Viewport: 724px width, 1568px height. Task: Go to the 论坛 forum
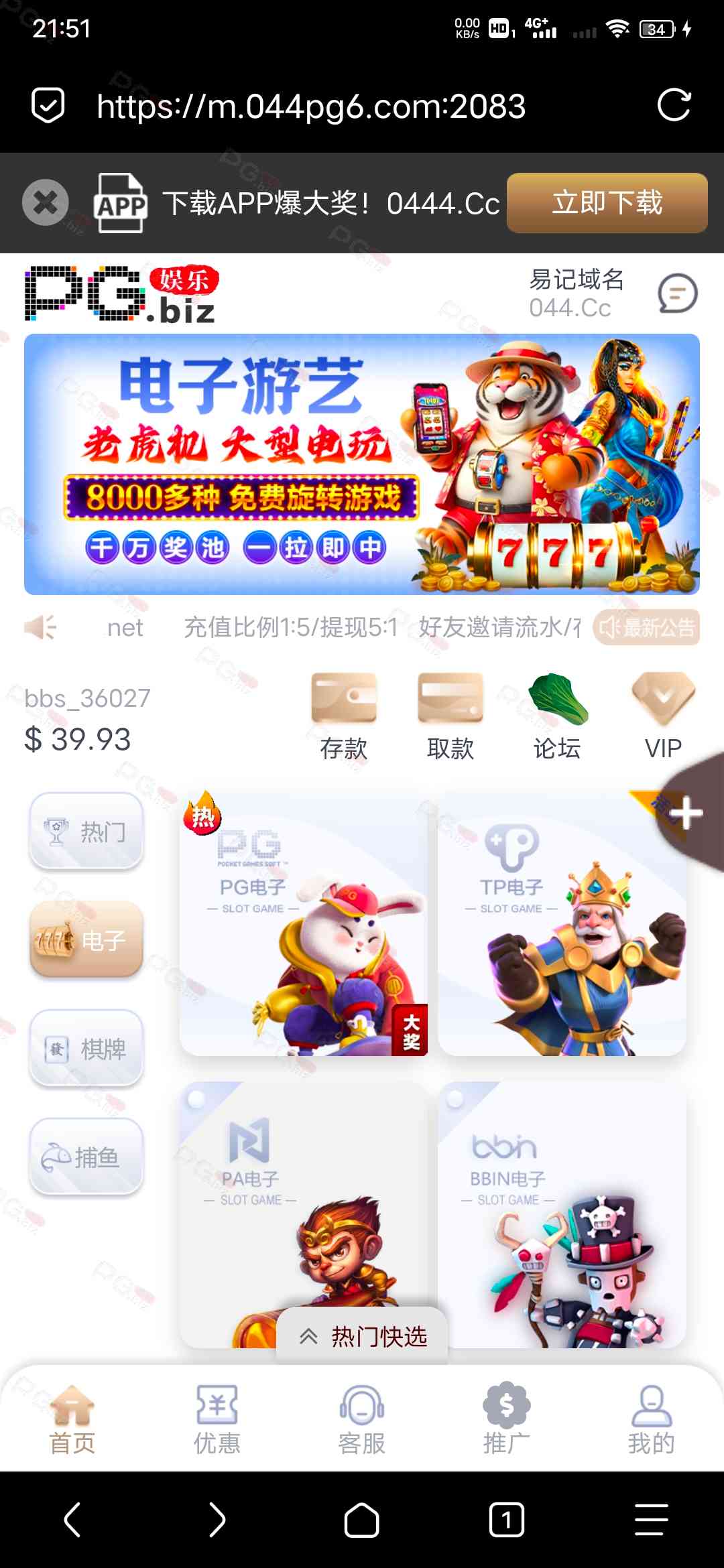tap(557, 716)
